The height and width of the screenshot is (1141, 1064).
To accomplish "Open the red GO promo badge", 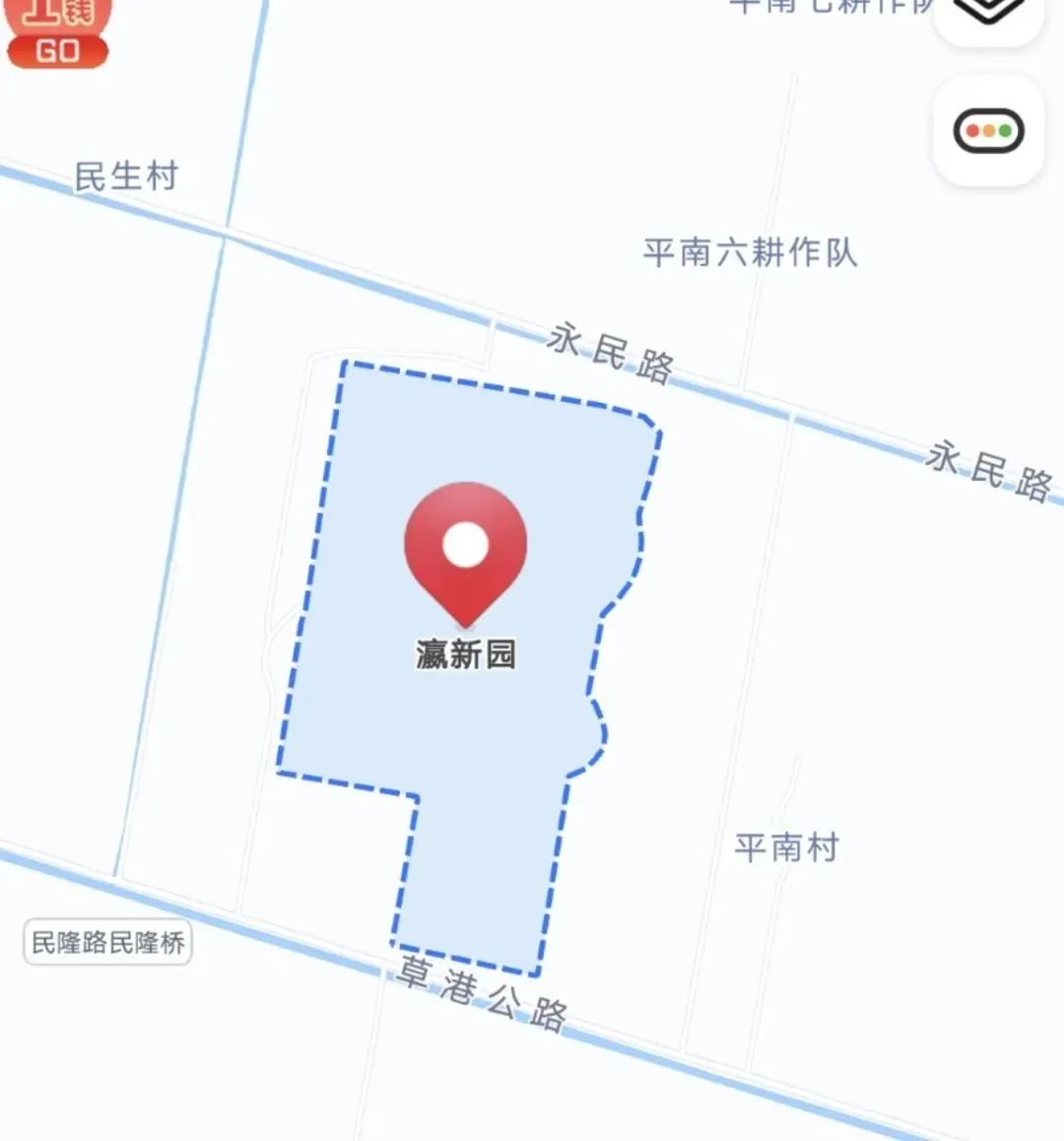I will tap(57, 34).
